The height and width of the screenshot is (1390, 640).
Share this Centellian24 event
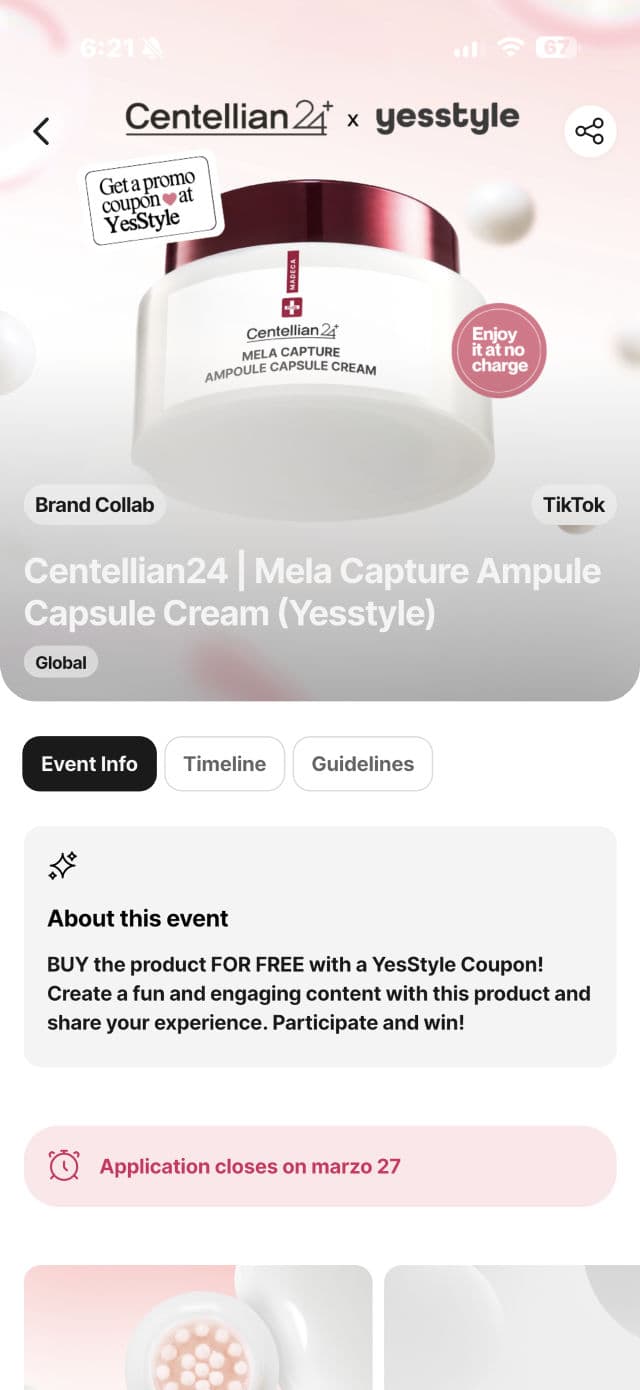[590, 131]
